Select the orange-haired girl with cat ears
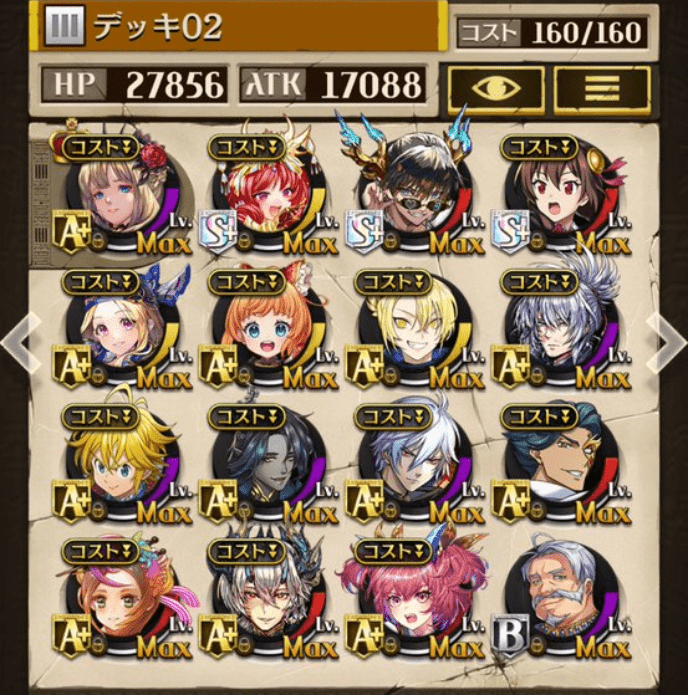 click(x=264, y=332)
